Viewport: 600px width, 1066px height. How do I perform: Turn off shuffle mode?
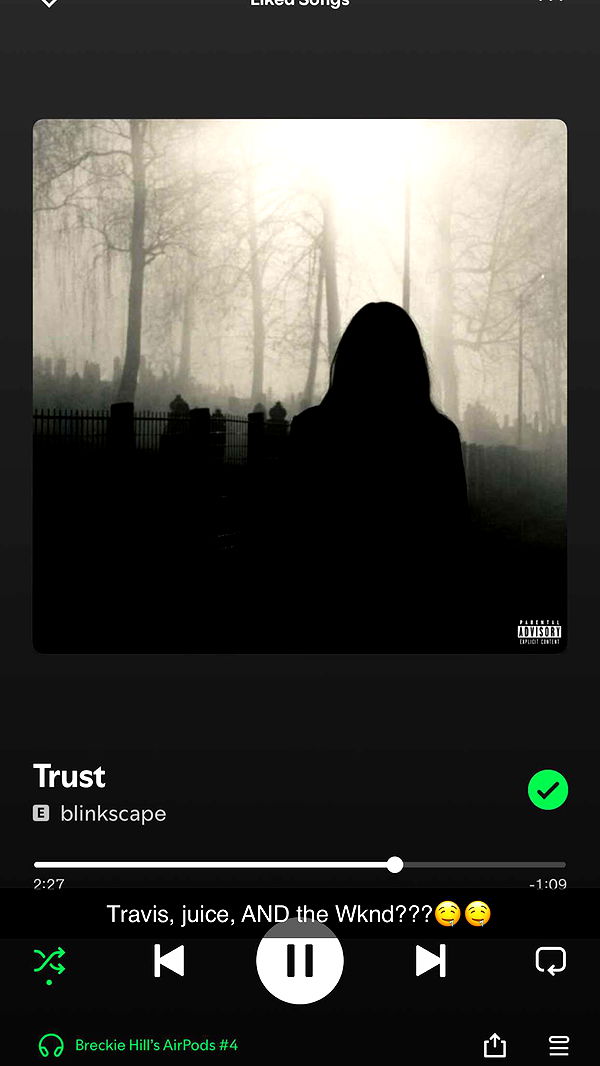(x=49, y=961)
